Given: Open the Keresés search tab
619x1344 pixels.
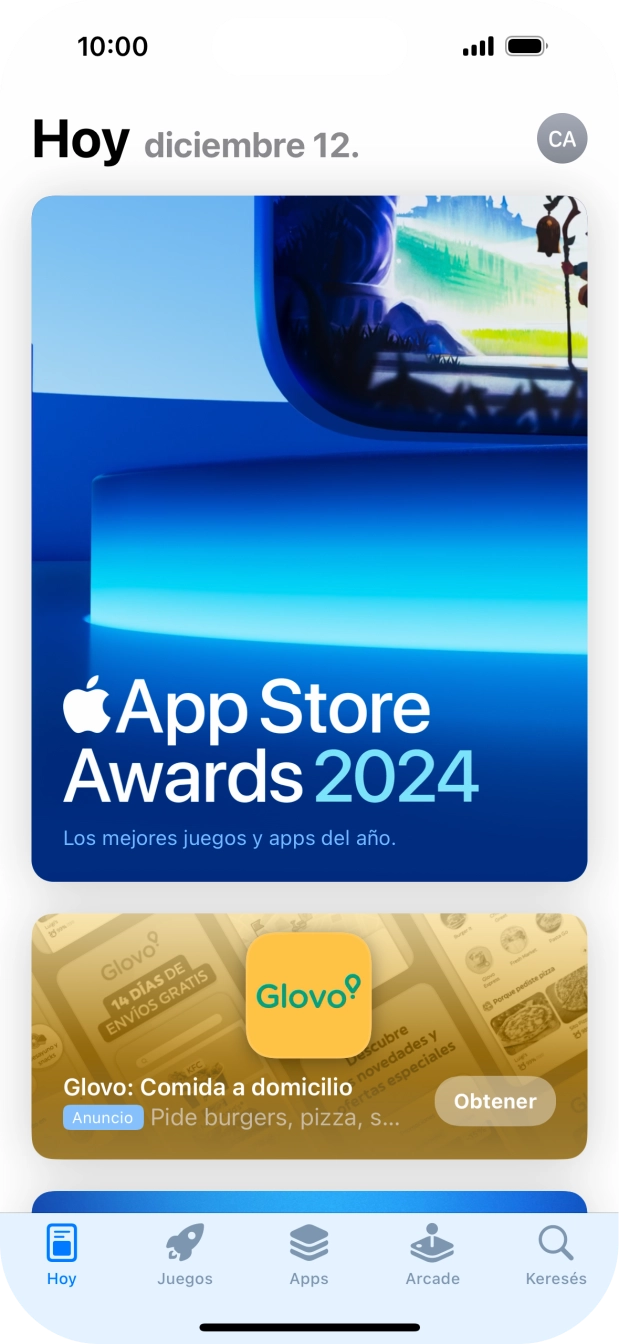Looking at the screenshot, I should [x=556, y=1255].
